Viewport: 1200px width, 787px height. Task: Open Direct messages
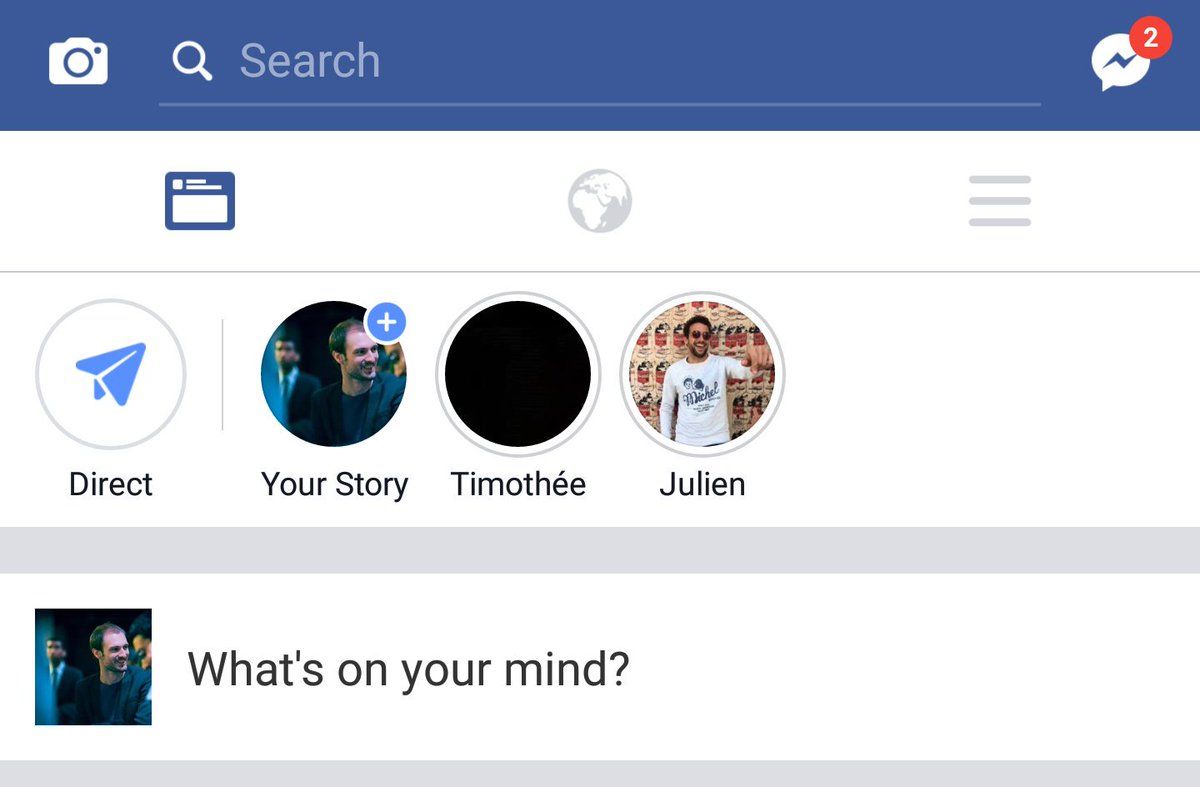point(110,374)
